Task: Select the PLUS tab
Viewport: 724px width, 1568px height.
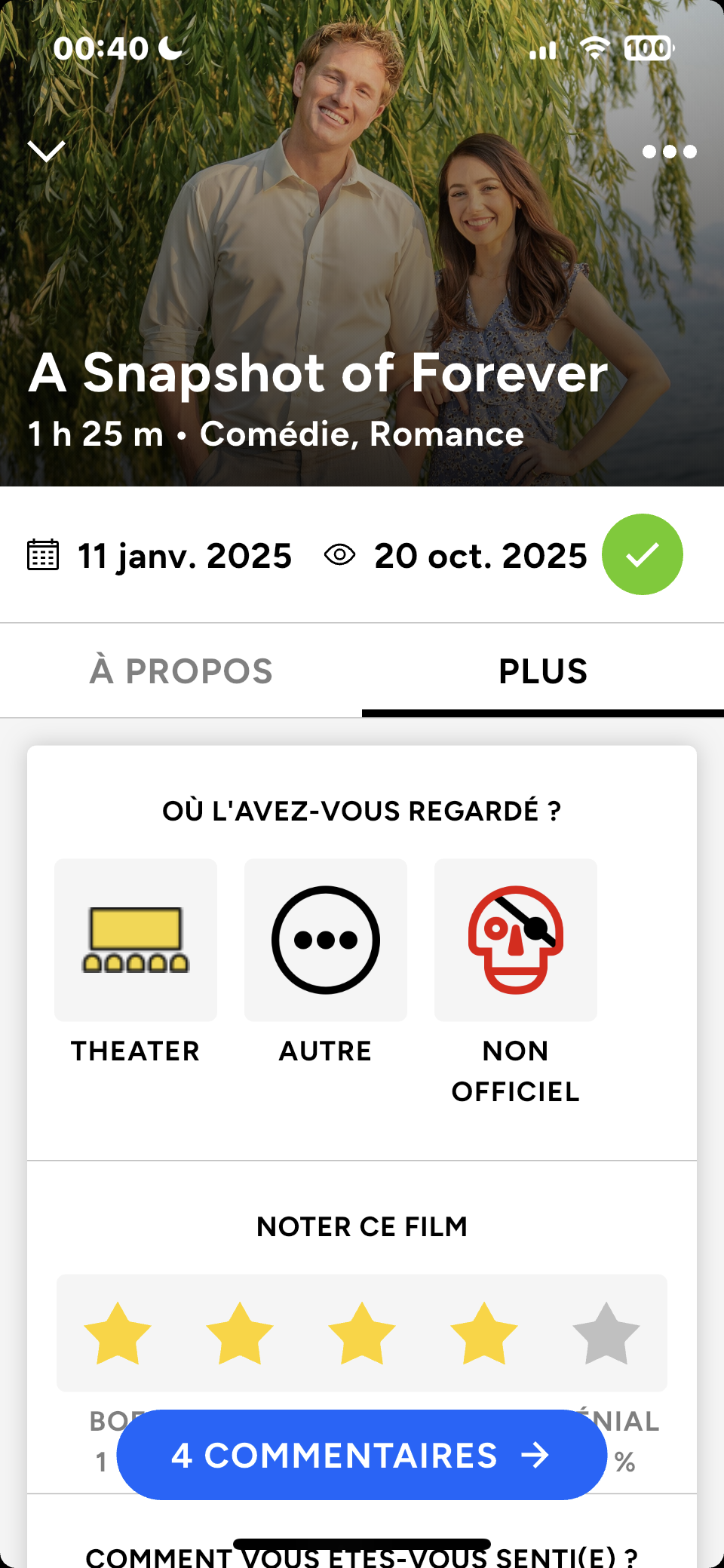Action: [x=543, y=671]
